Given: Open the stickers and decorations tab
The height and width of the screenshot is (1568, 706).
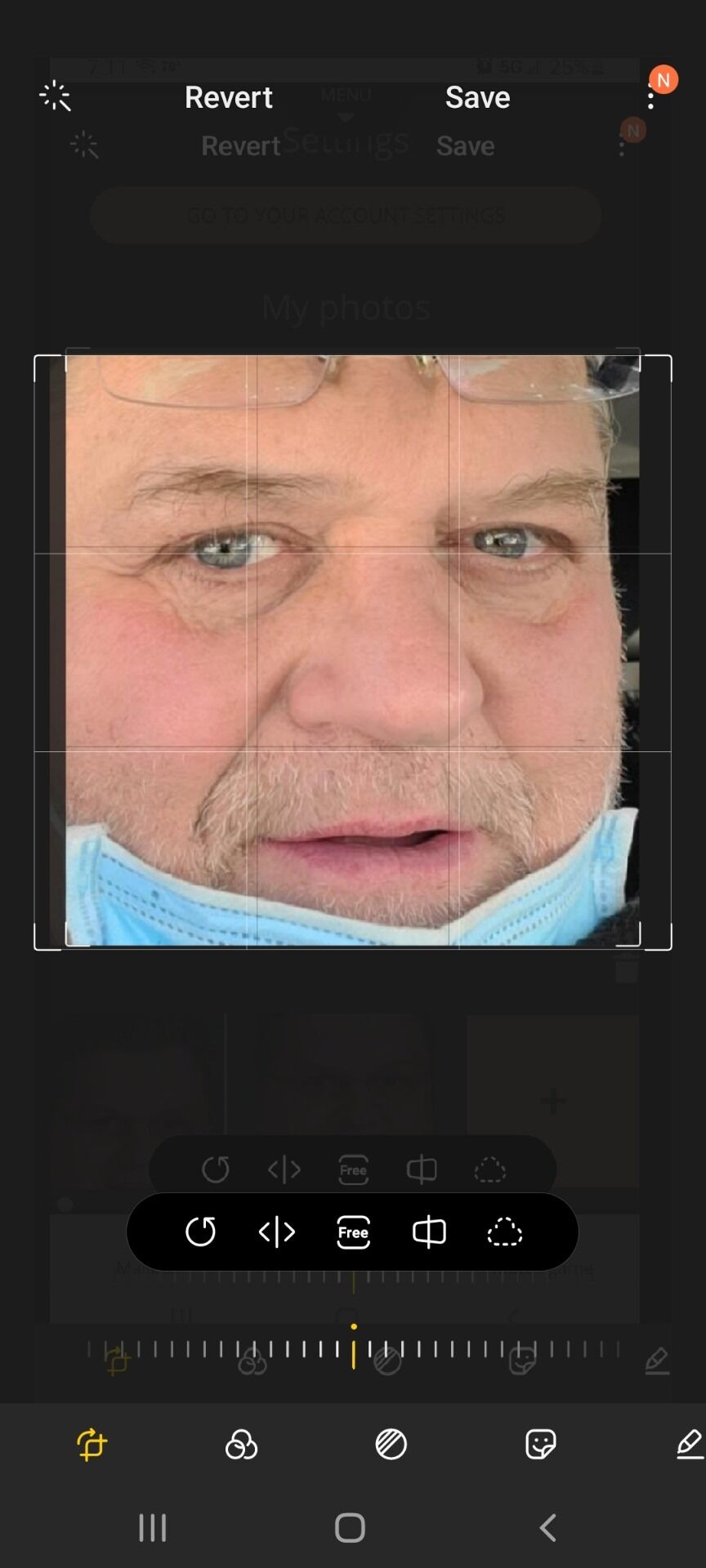Looking at the screenshot, I should pyautogui.click(x=540, y=1444).
